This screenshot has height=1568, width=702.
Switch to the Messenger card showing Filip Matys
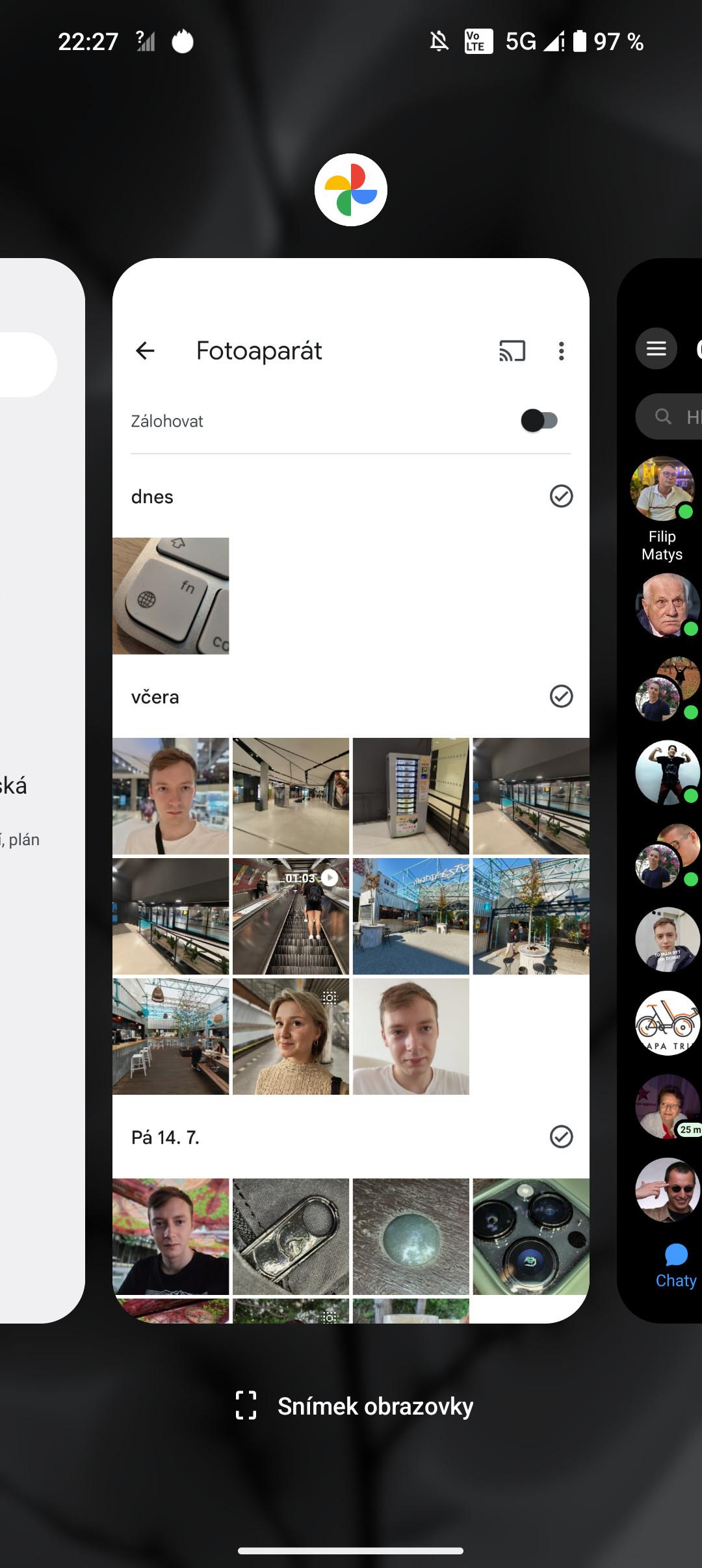659,790
